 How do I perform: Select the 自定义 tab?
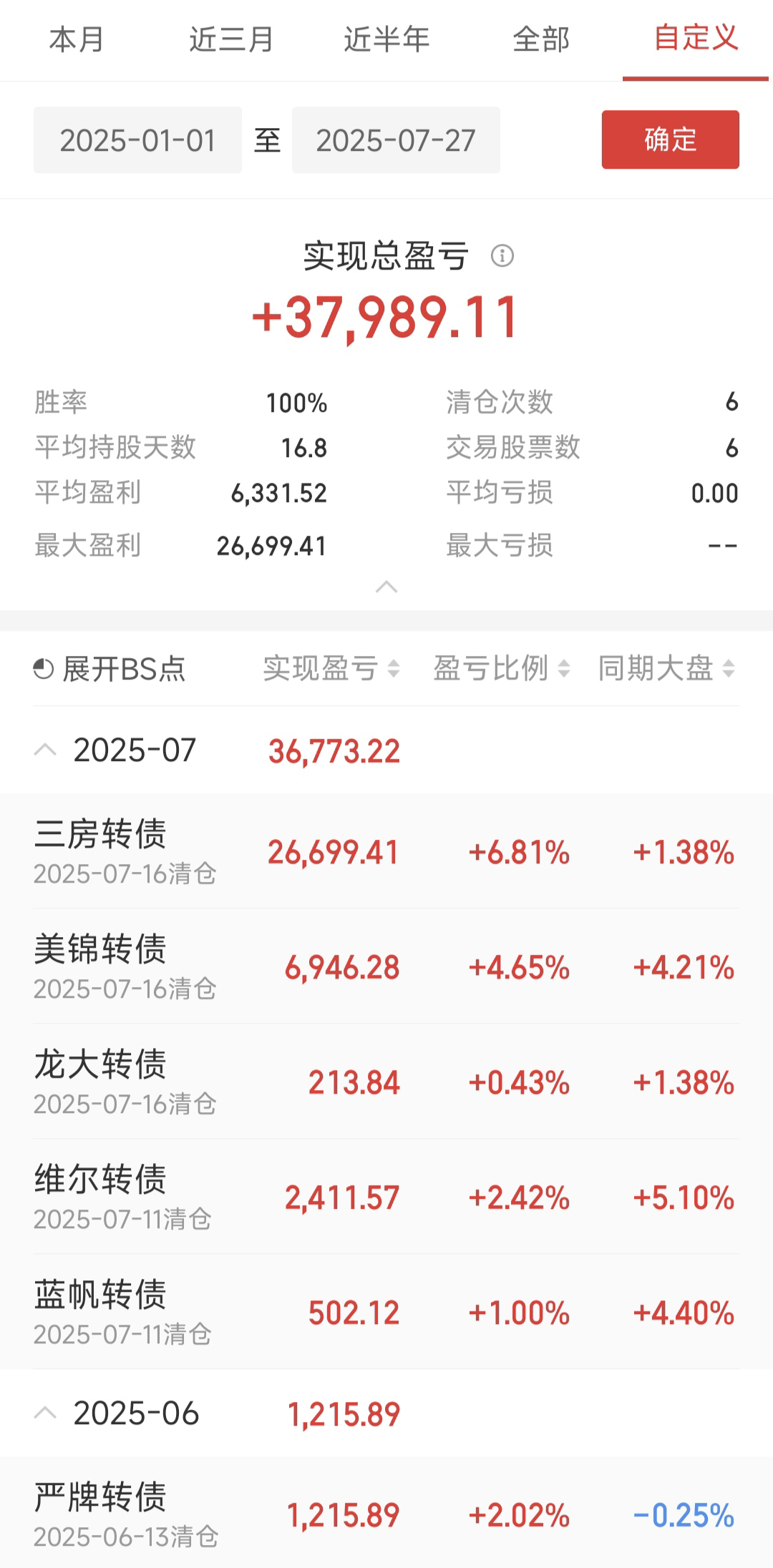pos(696,38)
